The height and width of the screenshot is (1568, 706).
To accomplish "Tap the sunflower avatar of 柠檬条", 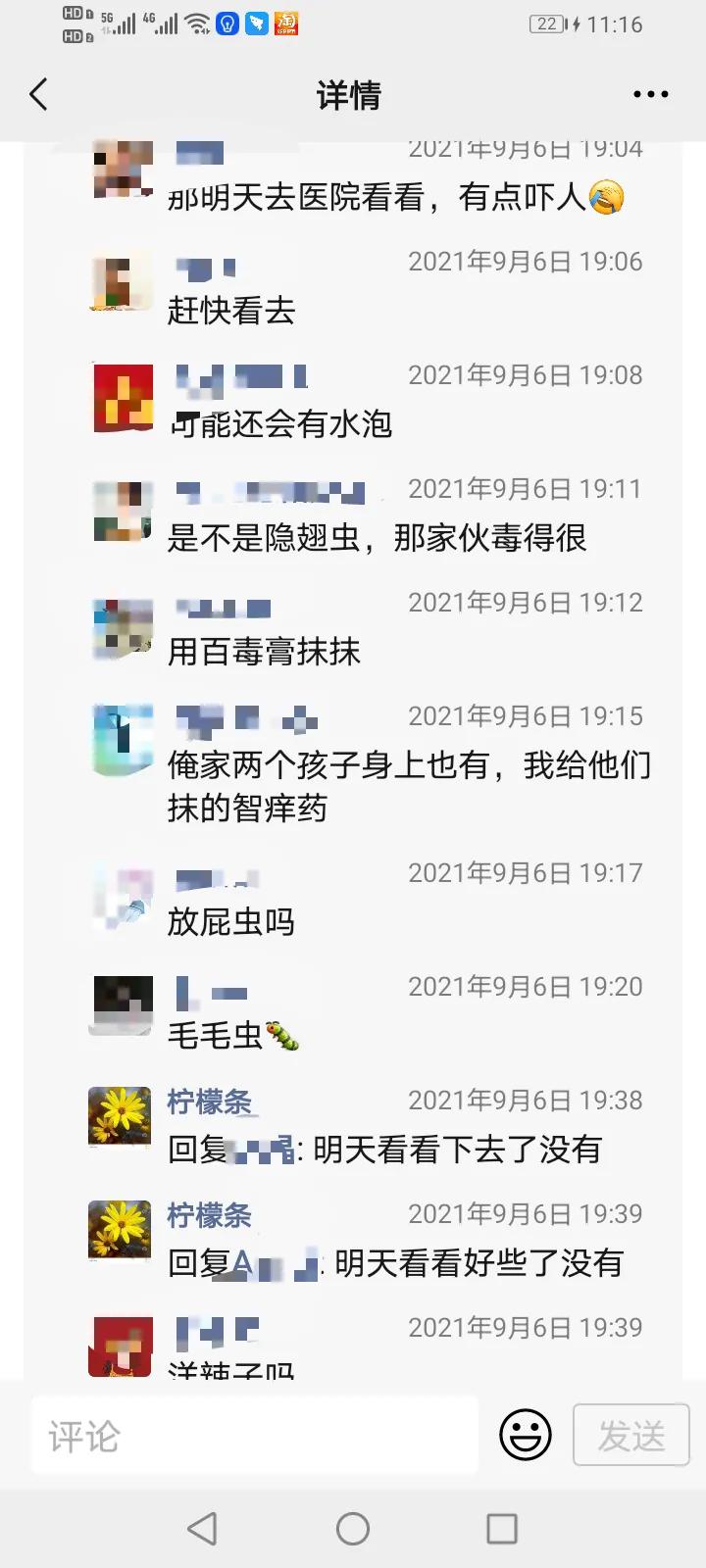I will (x=119, y=1117).
